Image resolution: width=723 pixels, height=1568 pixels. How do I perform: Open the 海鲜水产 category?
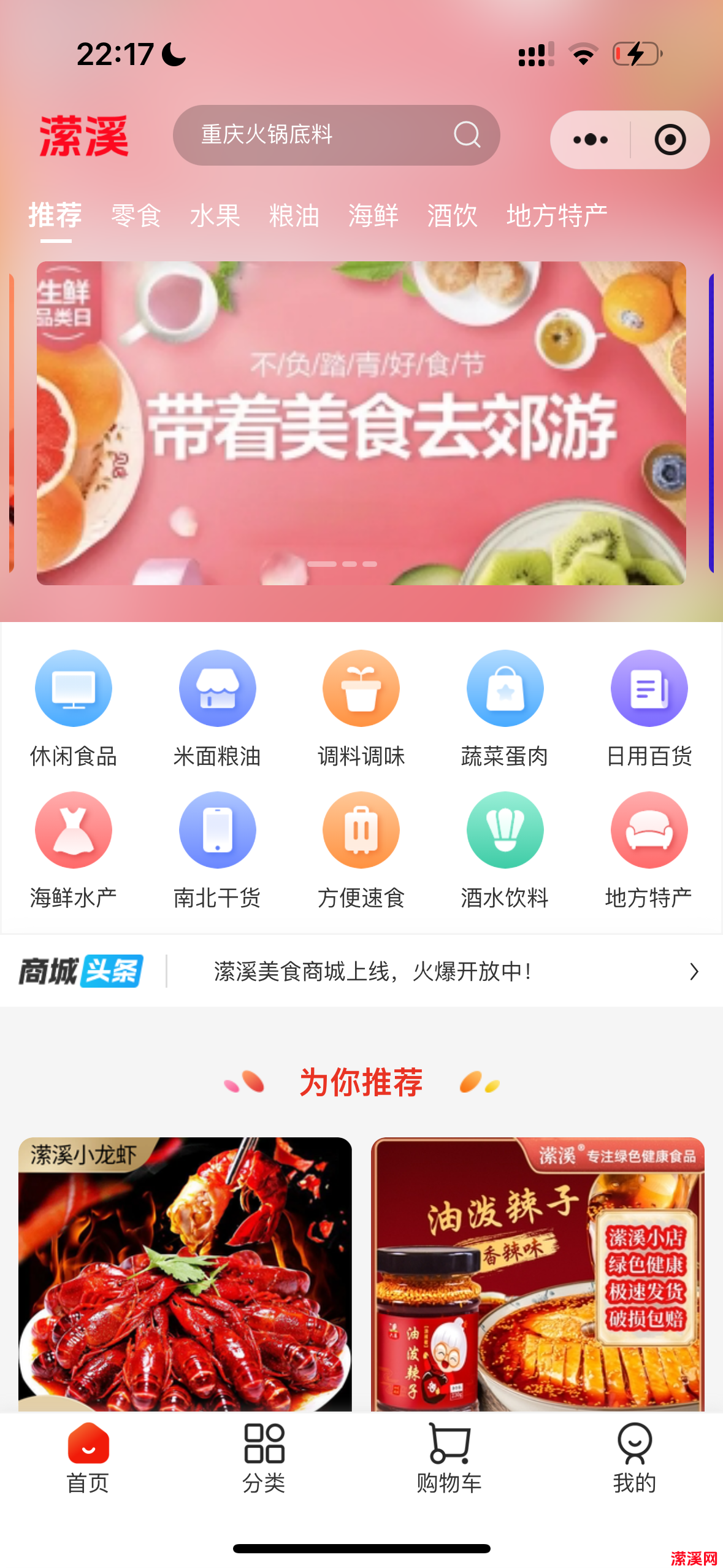73,830
